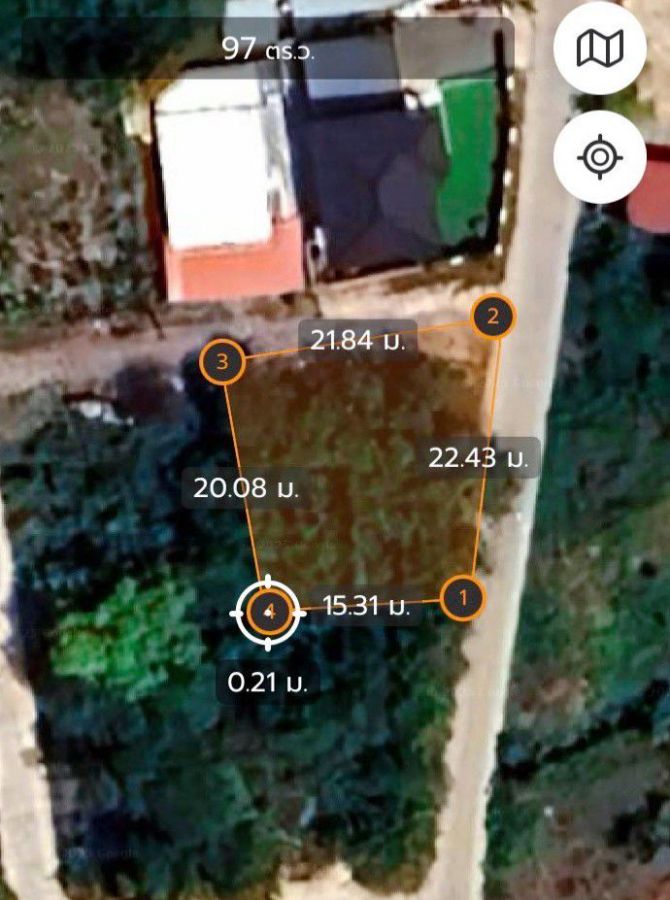The height and width of the screenshot is (900, 670).
Task: Open the map type selector
Action: click(x=601, y=47)
